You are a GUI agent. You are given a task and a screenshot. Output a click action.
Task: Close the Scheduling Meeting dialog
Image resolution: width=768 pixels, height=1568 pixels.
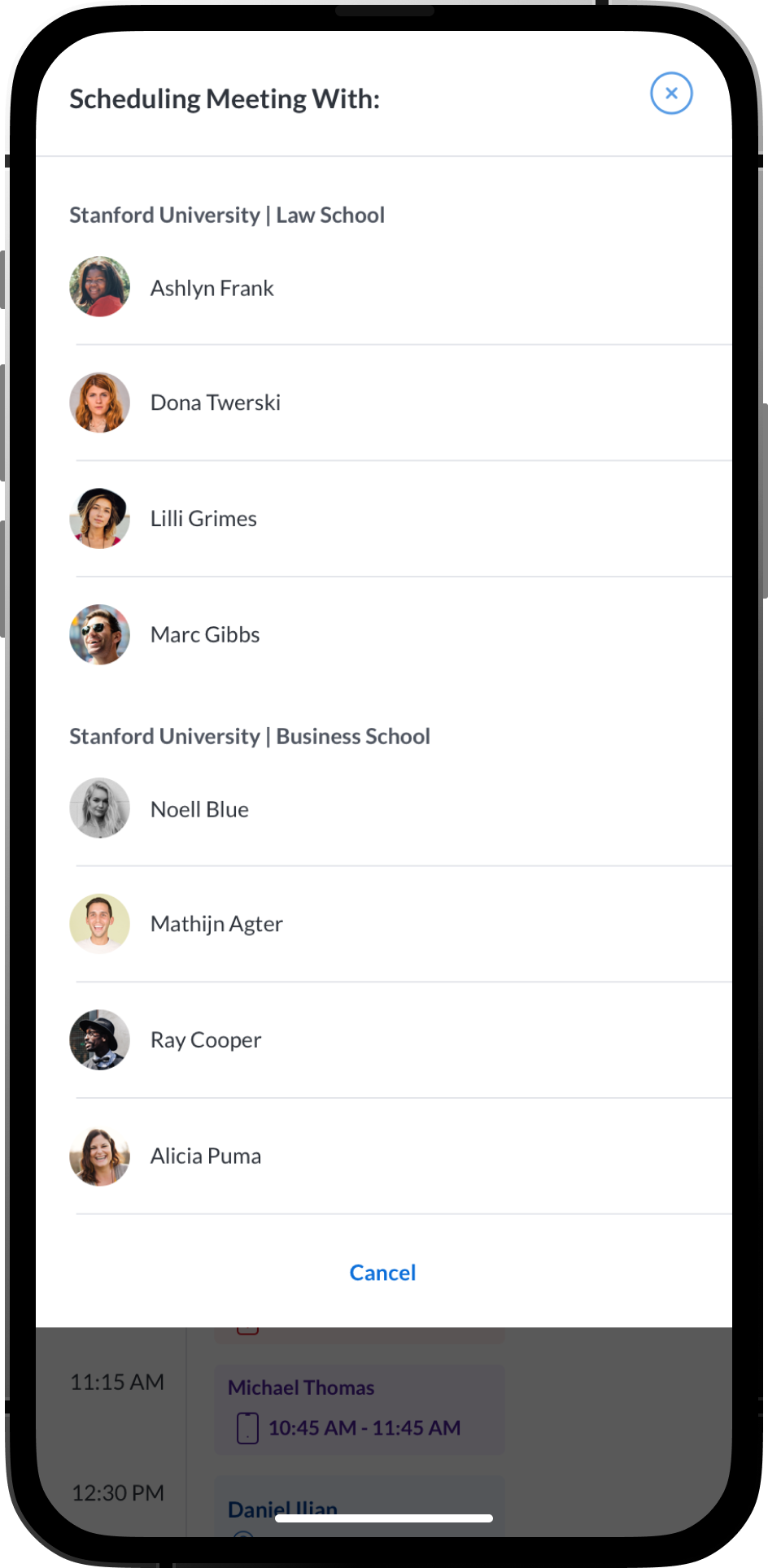click(671, 94)
